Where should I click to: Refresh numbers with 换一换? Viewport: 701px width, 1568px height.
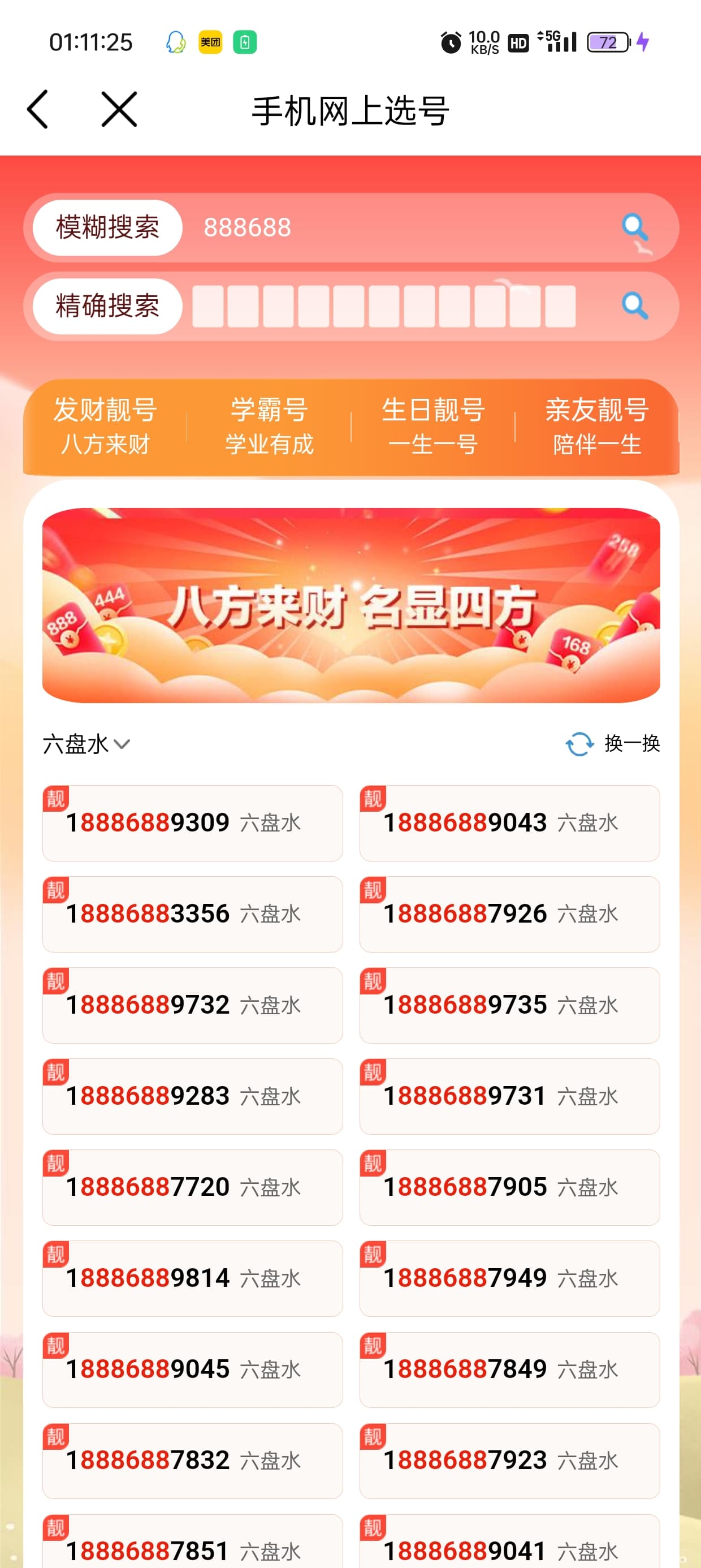[613, 743]
